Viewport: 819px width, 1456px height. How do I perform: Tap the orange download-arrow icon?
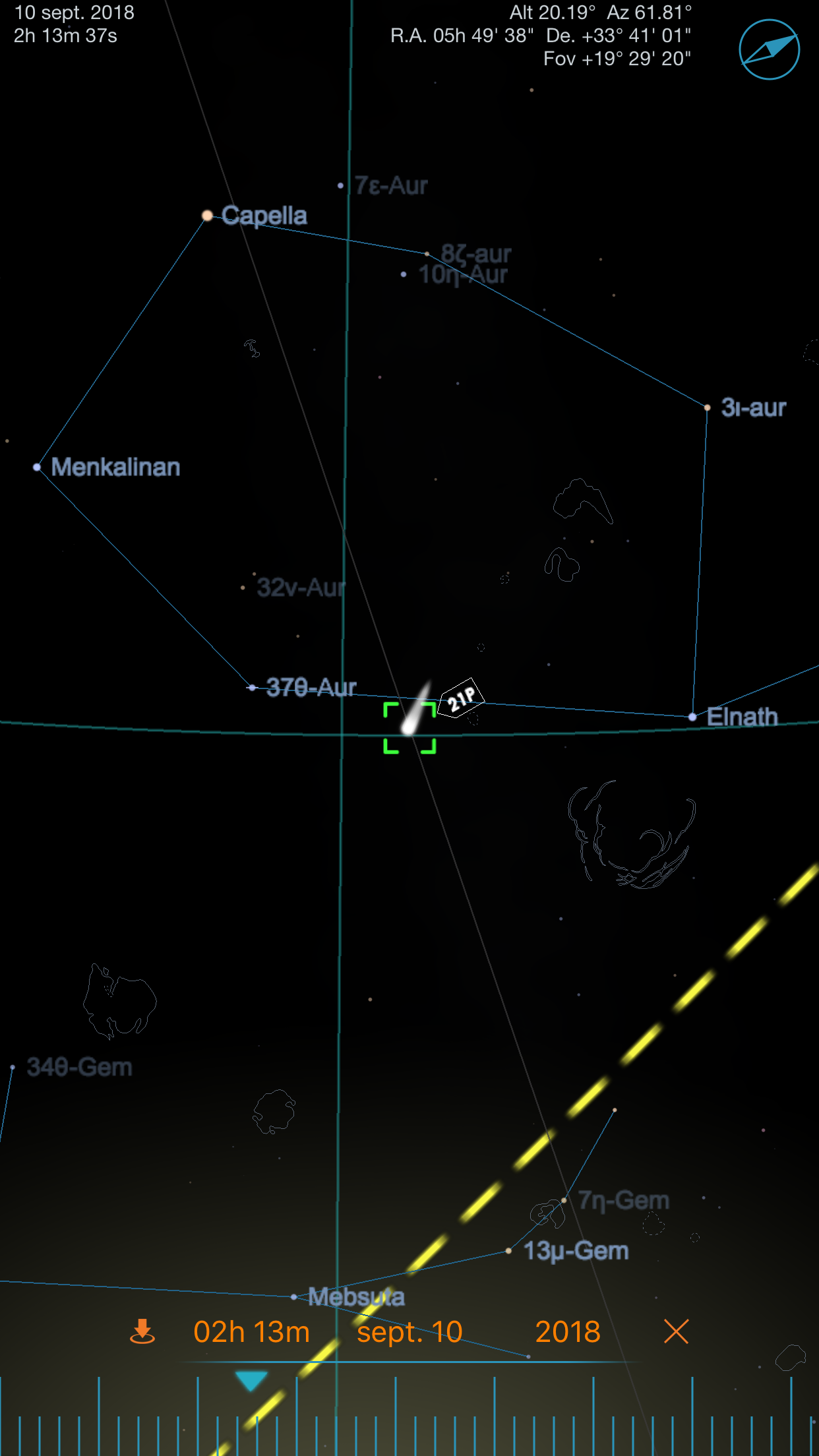142,1331
